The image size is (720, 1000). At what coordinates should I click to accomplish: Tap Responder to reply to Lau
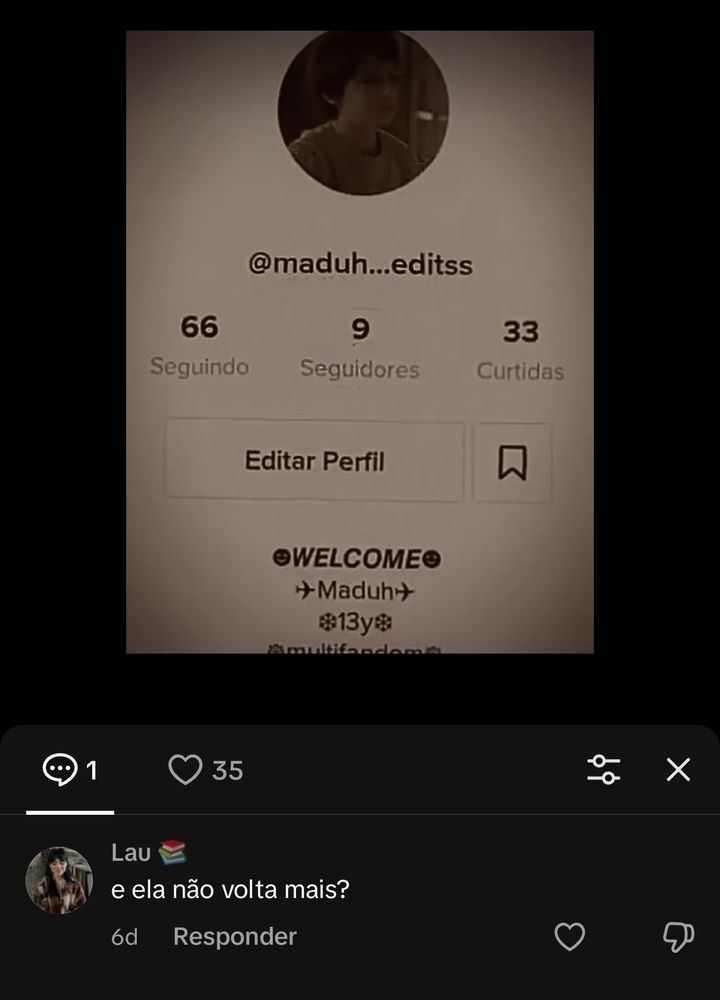[x=234, y=936]
